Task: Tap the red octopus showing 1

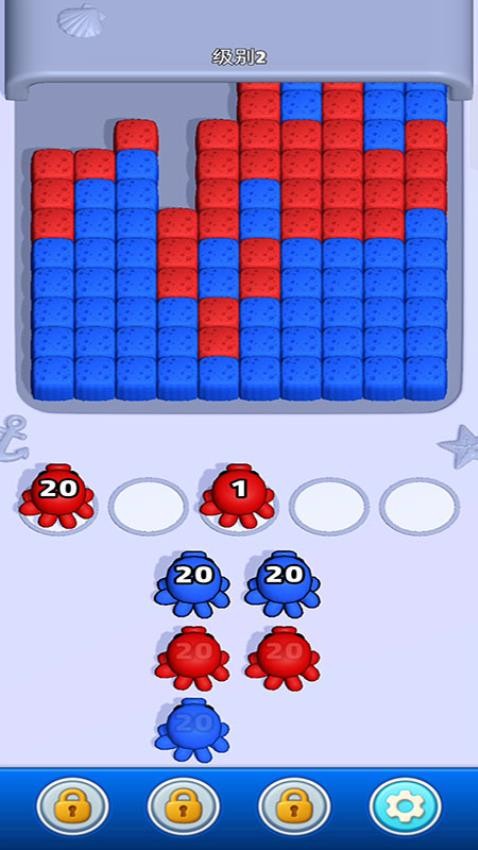Action: (238, 496)
